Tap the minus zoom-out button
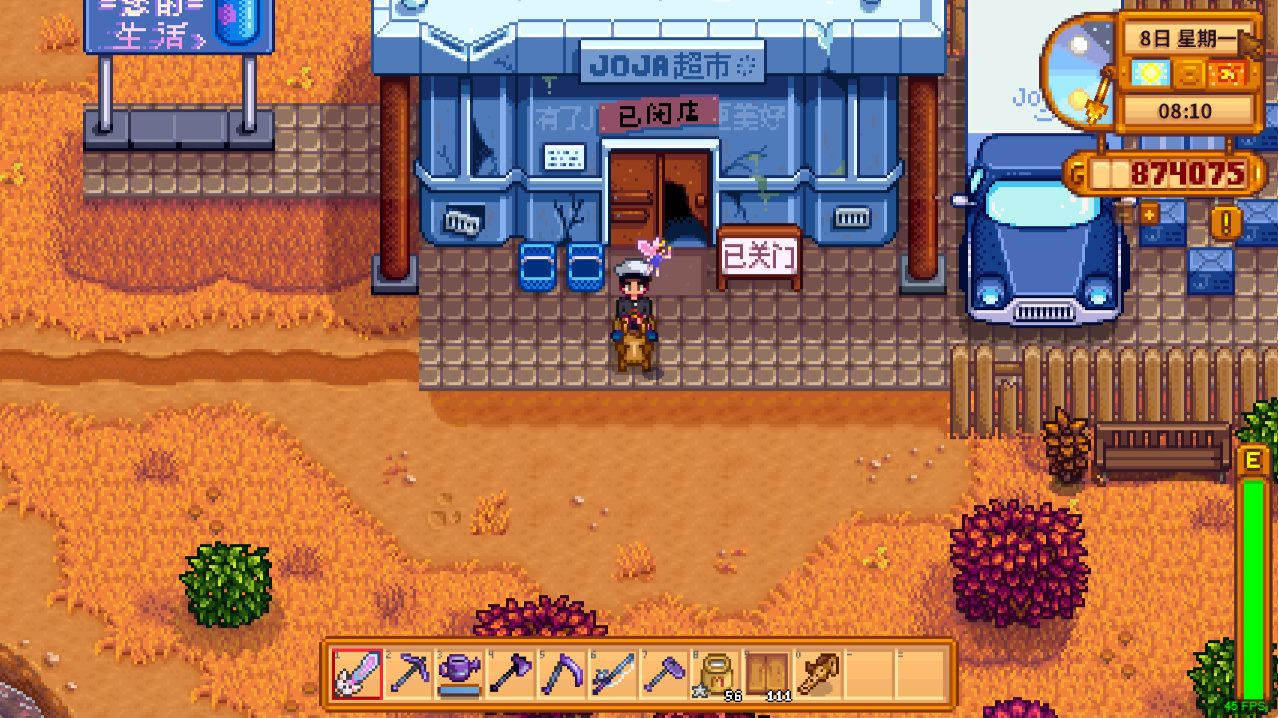Screen dimensions: 1278x718 pos(1125,212)
